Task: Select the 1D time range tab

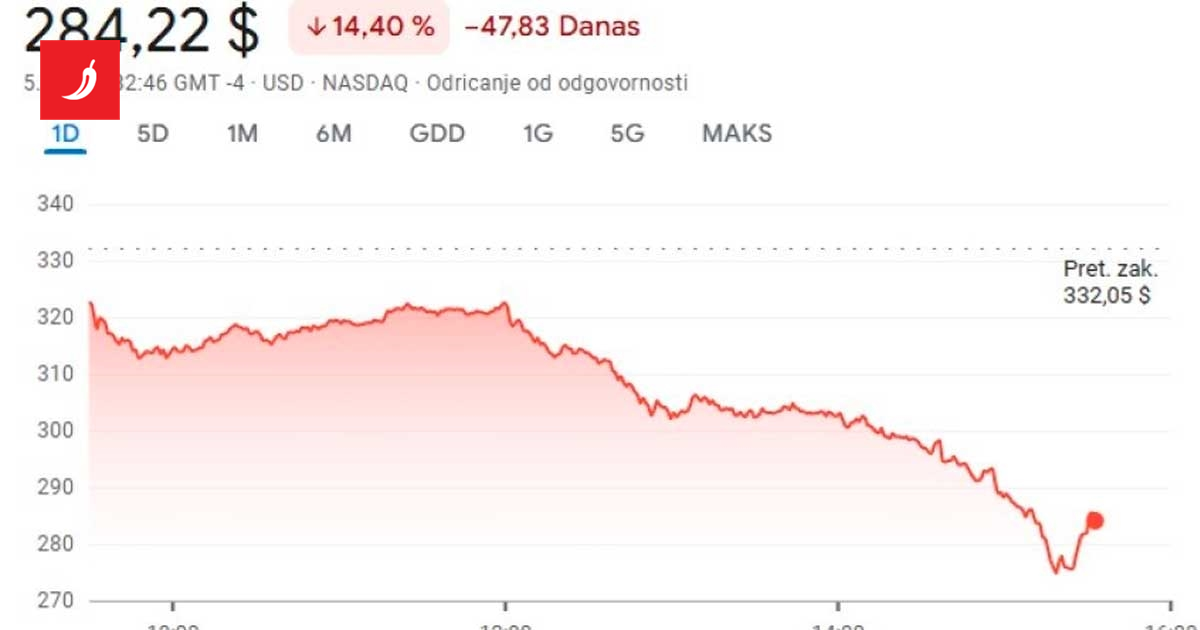Action: click(x=65, y=133)
